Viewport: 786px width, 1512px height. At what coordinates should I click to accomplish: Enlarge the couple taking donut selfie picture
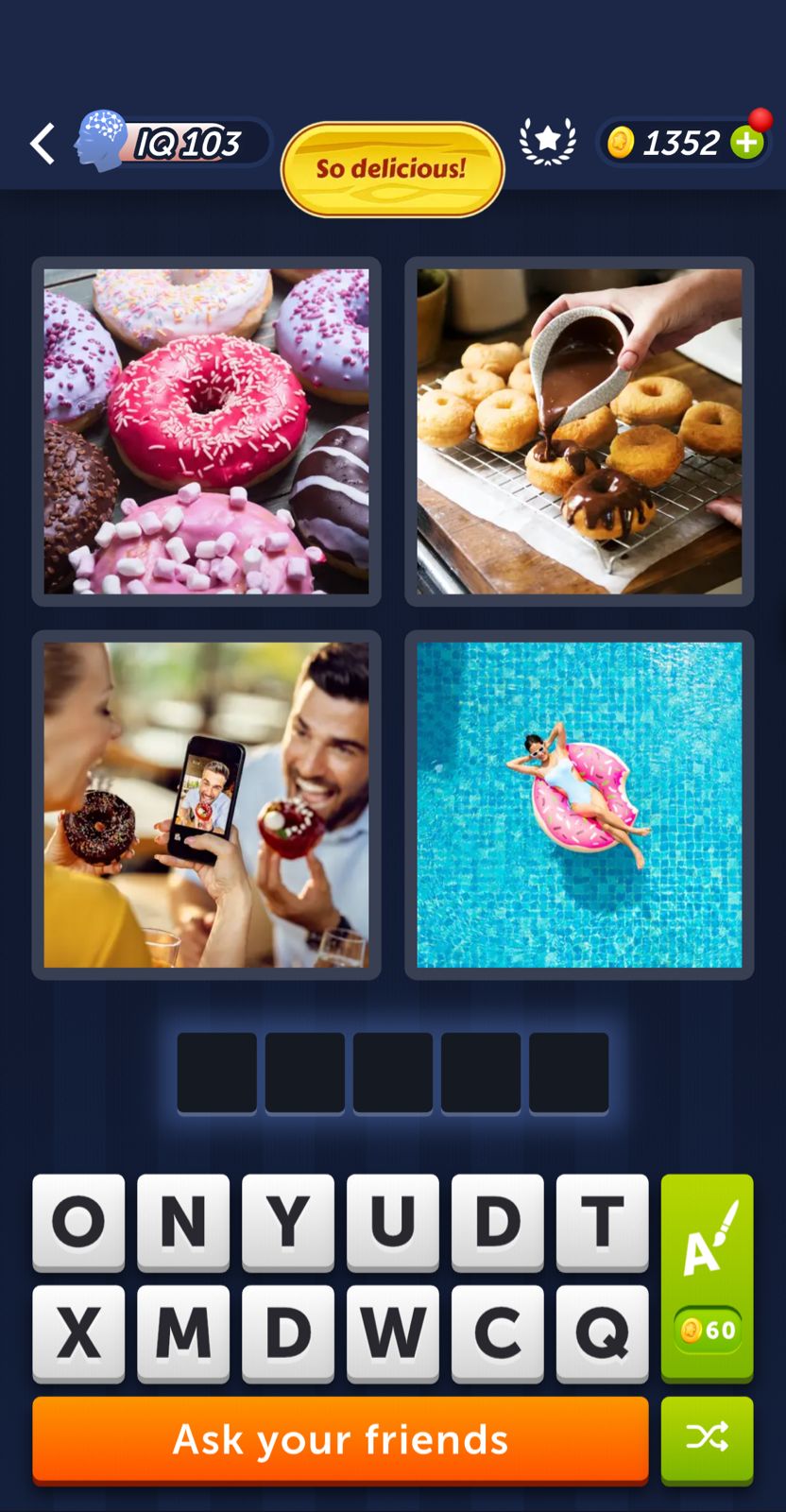click(206, 804)
